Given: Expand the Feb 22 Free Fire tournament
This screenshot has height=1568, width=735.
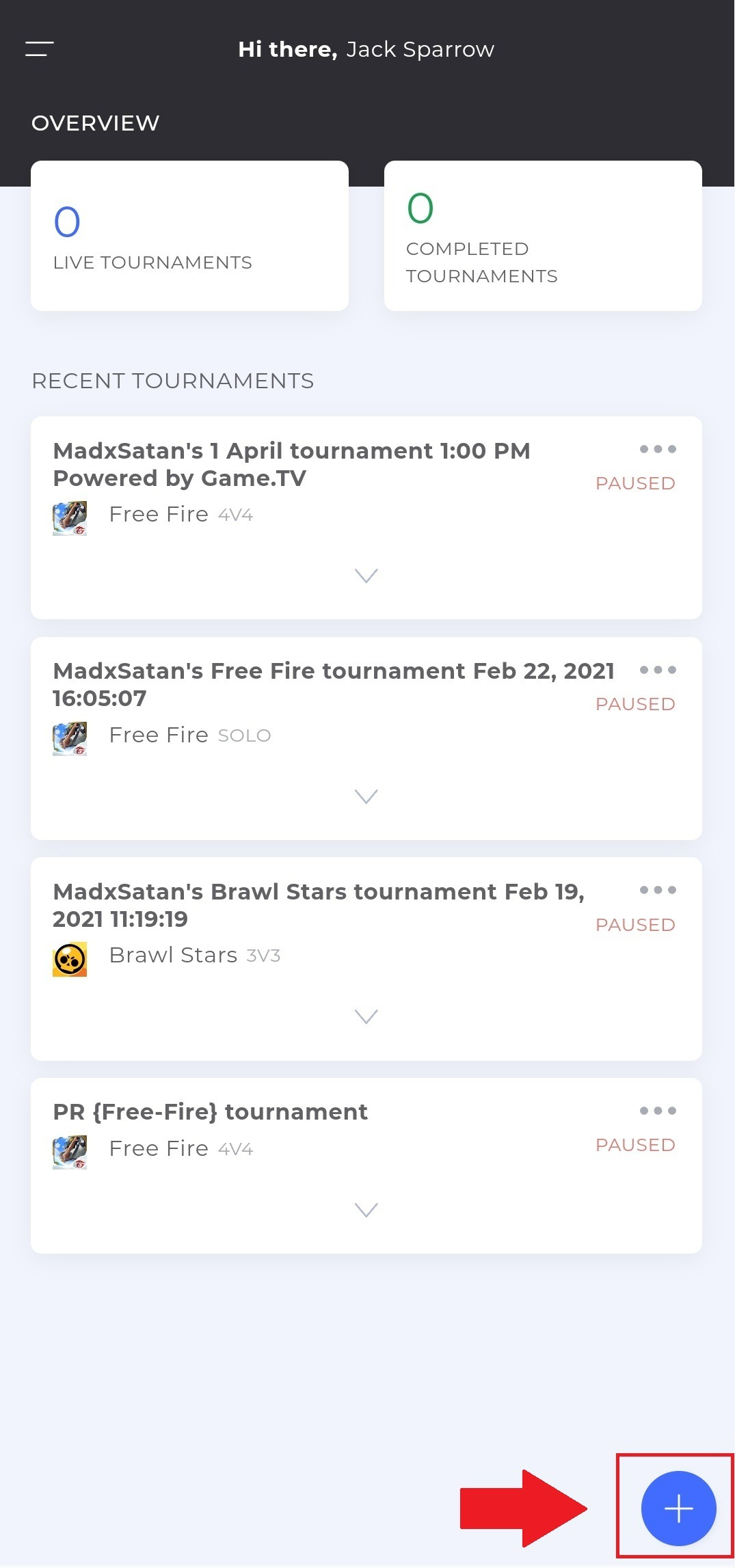Looking at the screenshot, I should 366,796.
